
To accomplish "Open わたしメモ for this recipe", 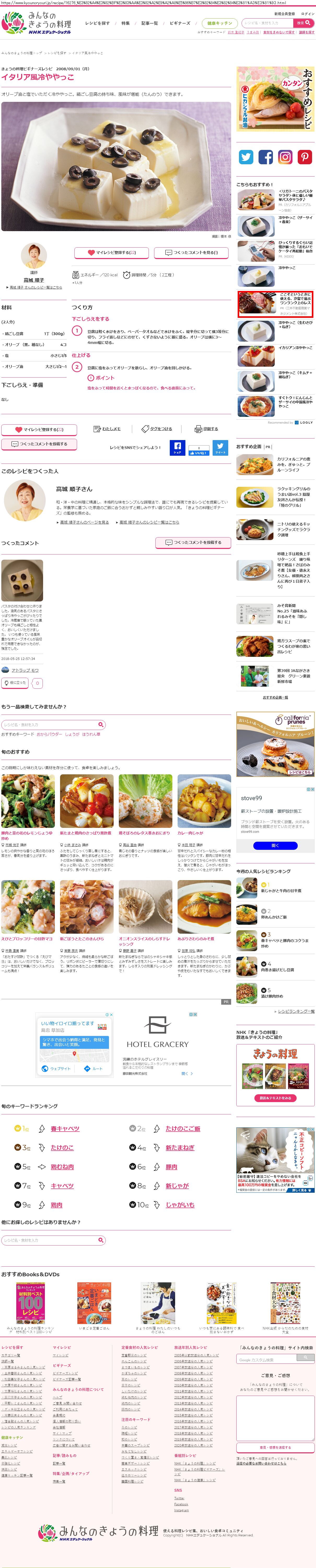I will click(x=107, y=429).
